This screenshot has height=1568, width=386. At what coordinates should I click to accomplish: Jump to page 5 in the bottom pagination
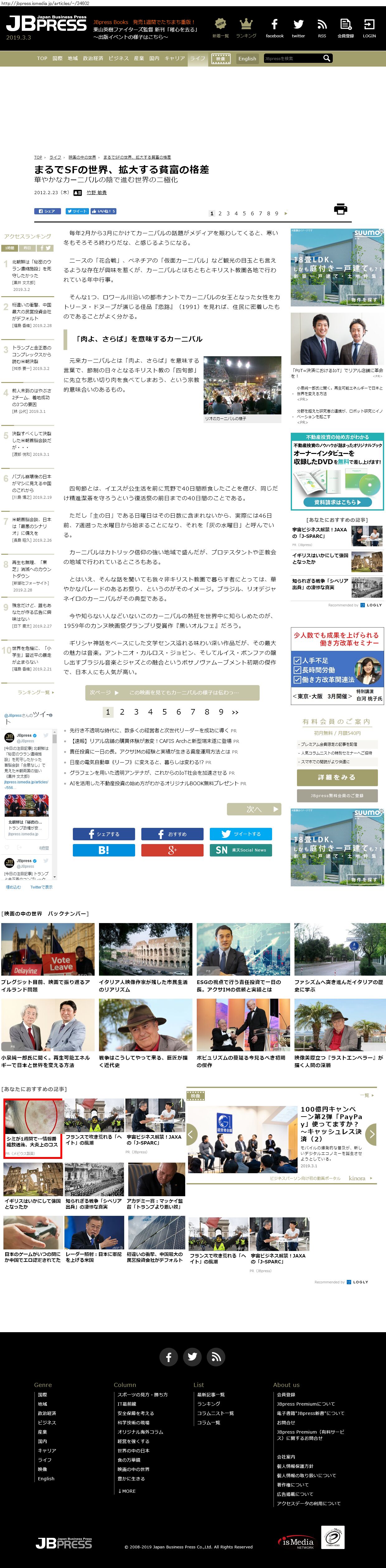164,712
